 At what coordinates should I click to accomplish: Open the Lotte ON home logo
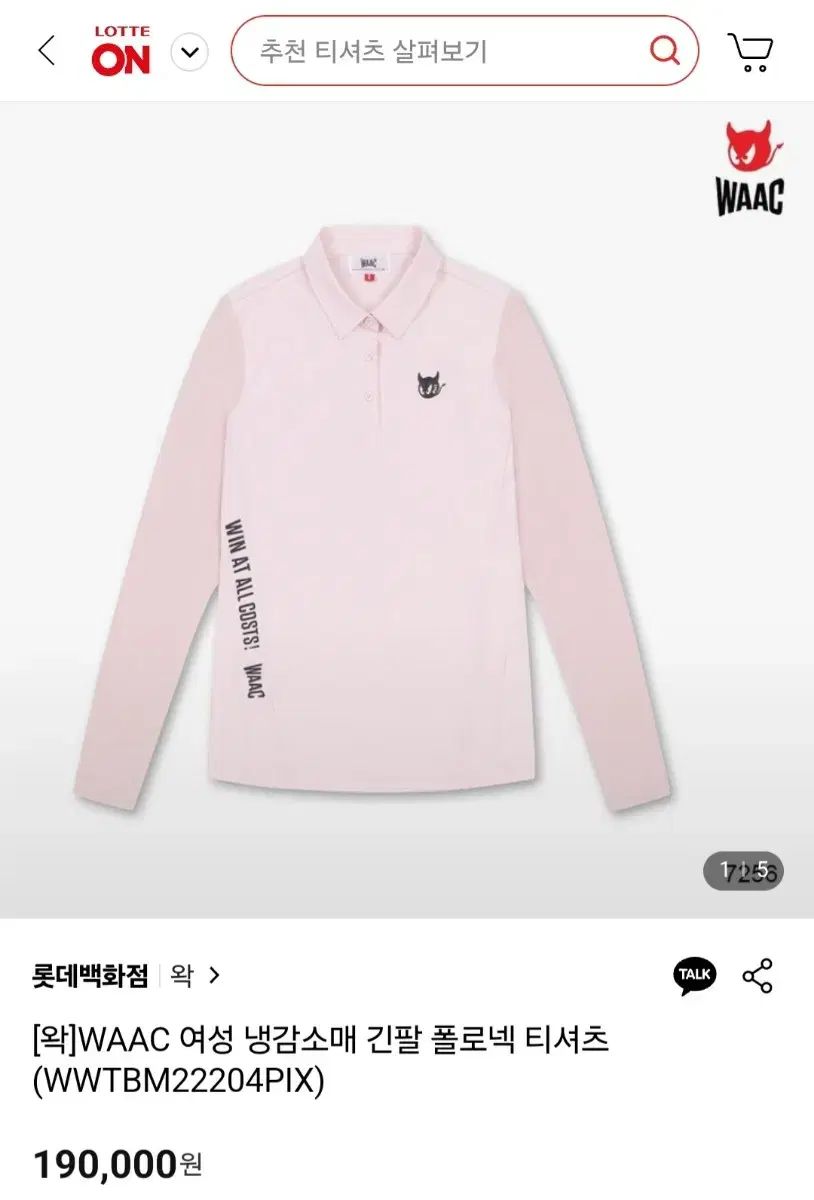(121, 51)
